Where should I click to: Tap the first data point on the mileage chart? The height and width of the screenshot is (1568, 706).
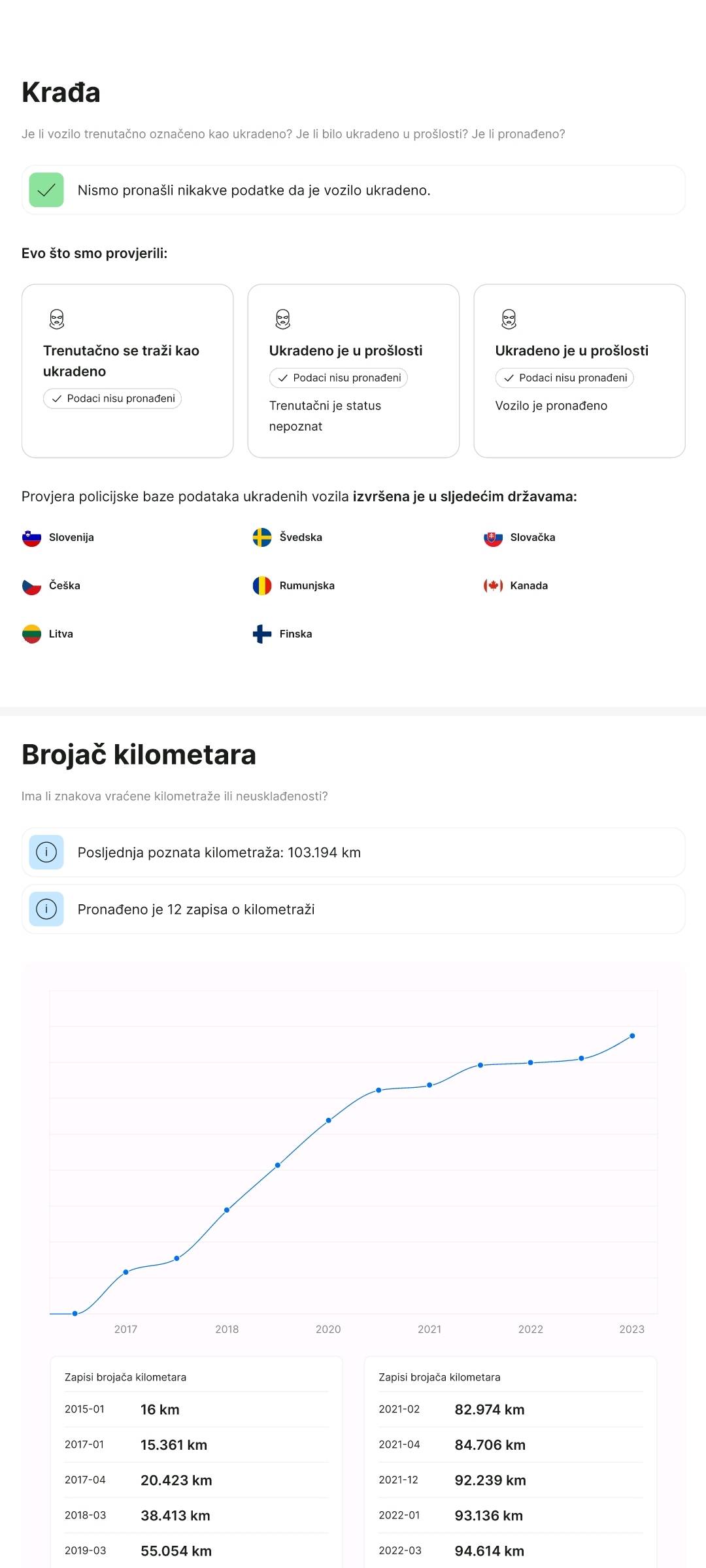click(x=75, y=1313)
